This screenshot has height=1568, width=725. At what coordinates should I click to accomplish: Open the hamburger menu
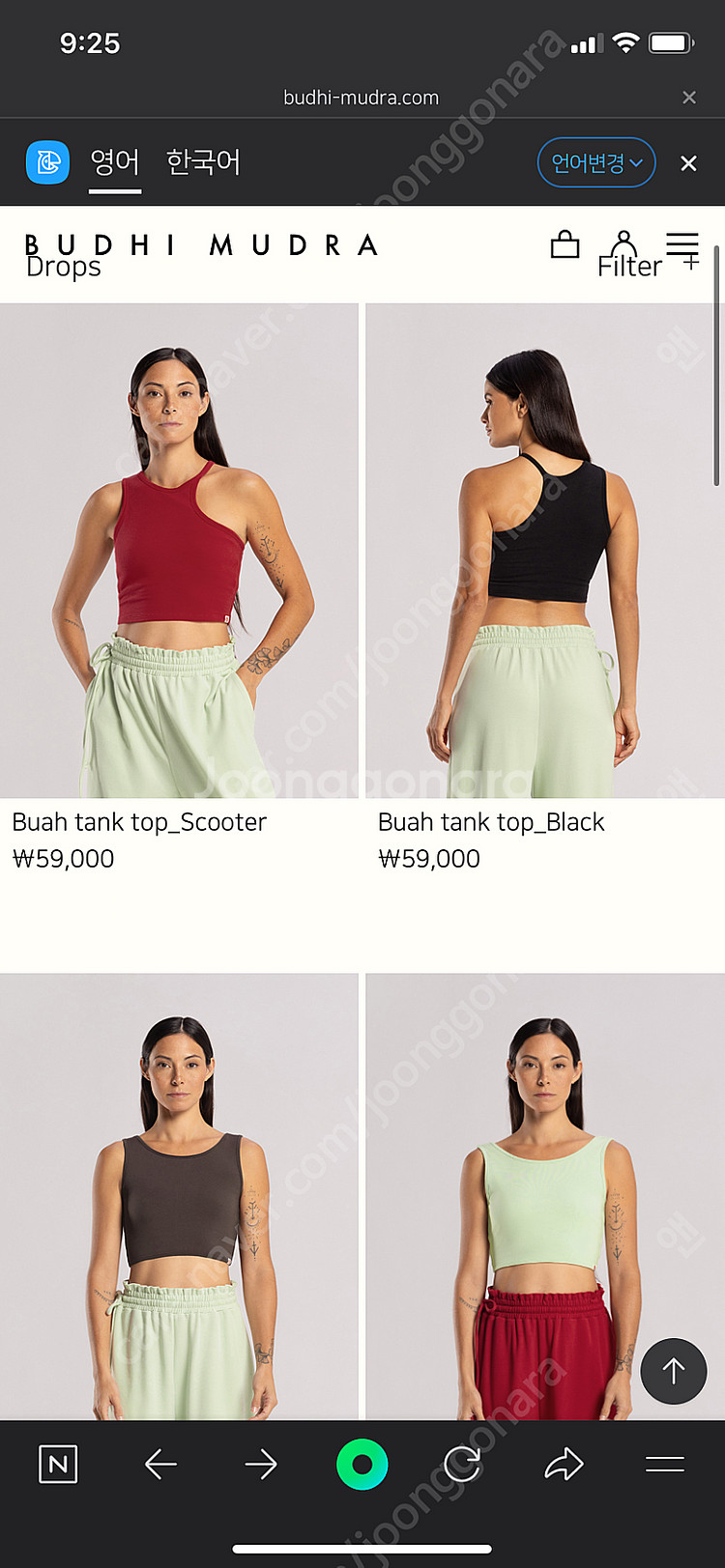point(682,244)
